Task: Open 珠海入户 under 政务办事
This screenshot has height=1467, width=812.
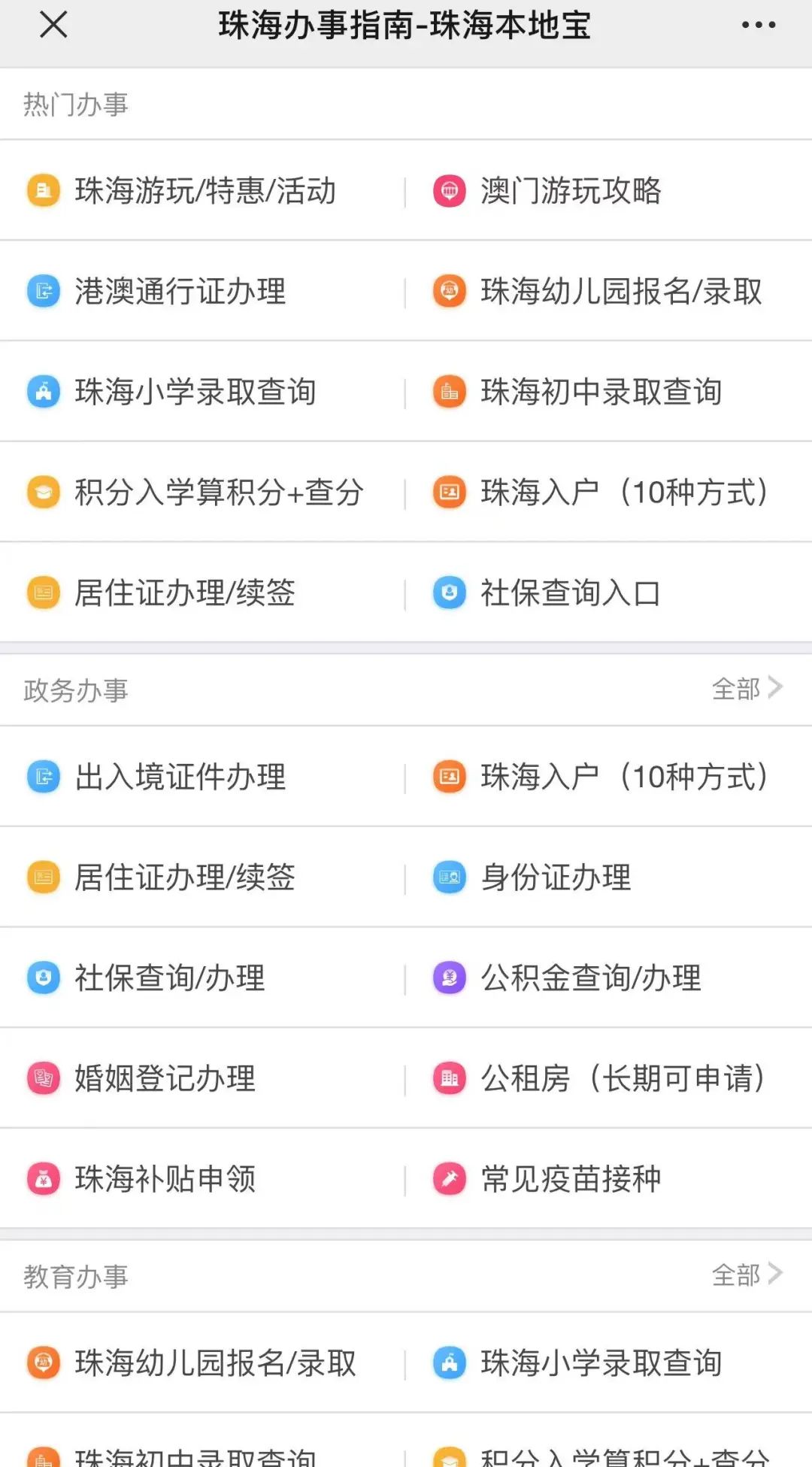Action: tap(609, 777)
